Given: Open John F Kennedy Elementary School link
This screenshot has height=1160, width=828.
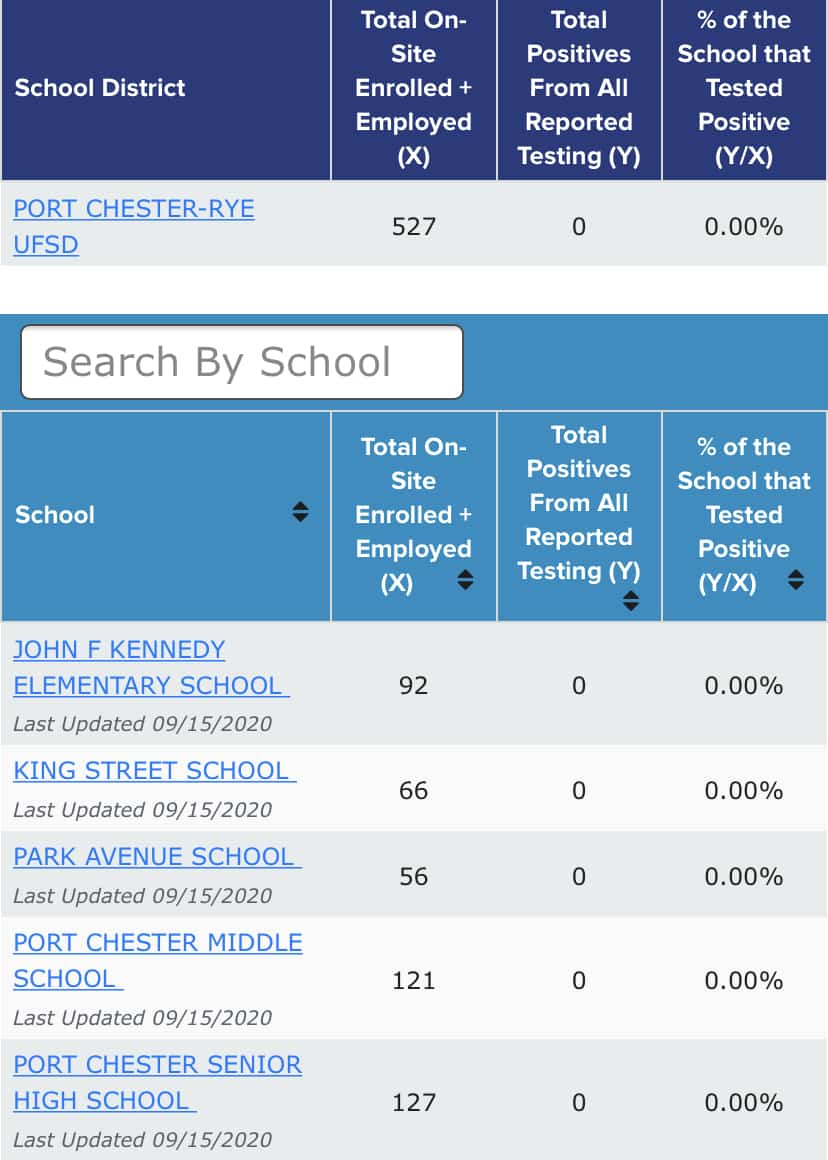Looking at the screenshot, I should (150, 668).
